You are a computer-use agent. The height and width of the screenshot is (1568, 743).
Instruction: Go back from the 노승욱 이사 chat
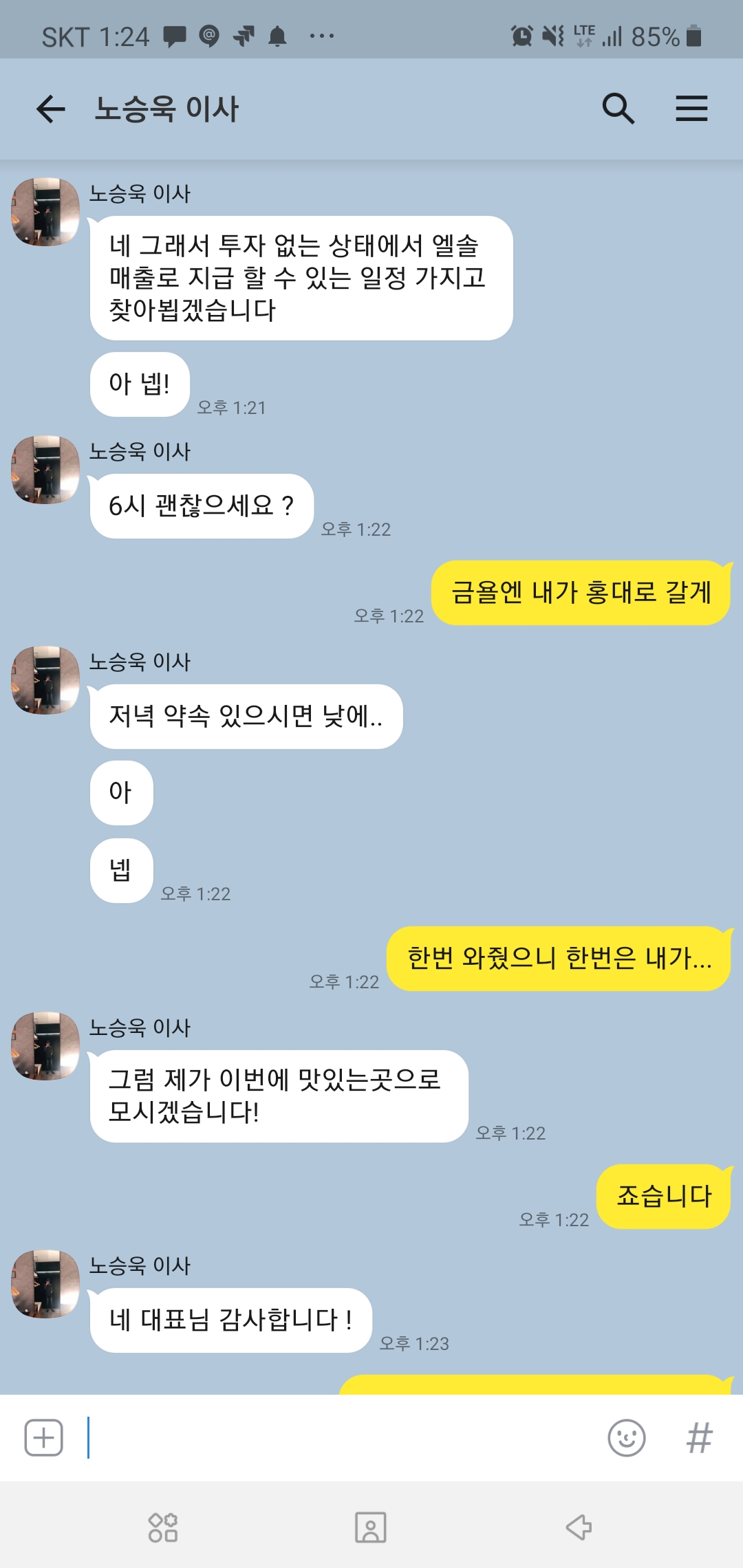pyautogui.click(x=50, y=109)
